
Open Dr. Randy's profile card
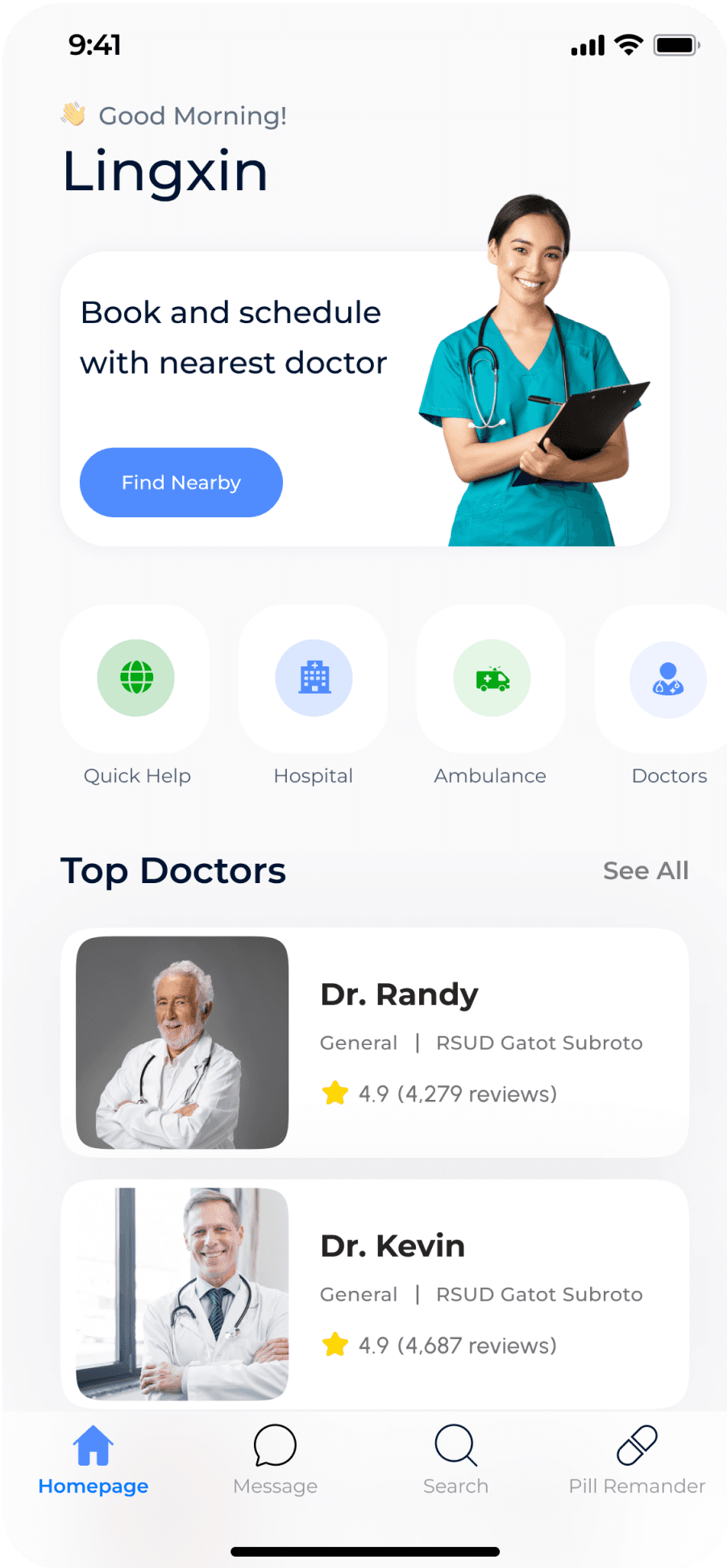(x=375, y=1043)
